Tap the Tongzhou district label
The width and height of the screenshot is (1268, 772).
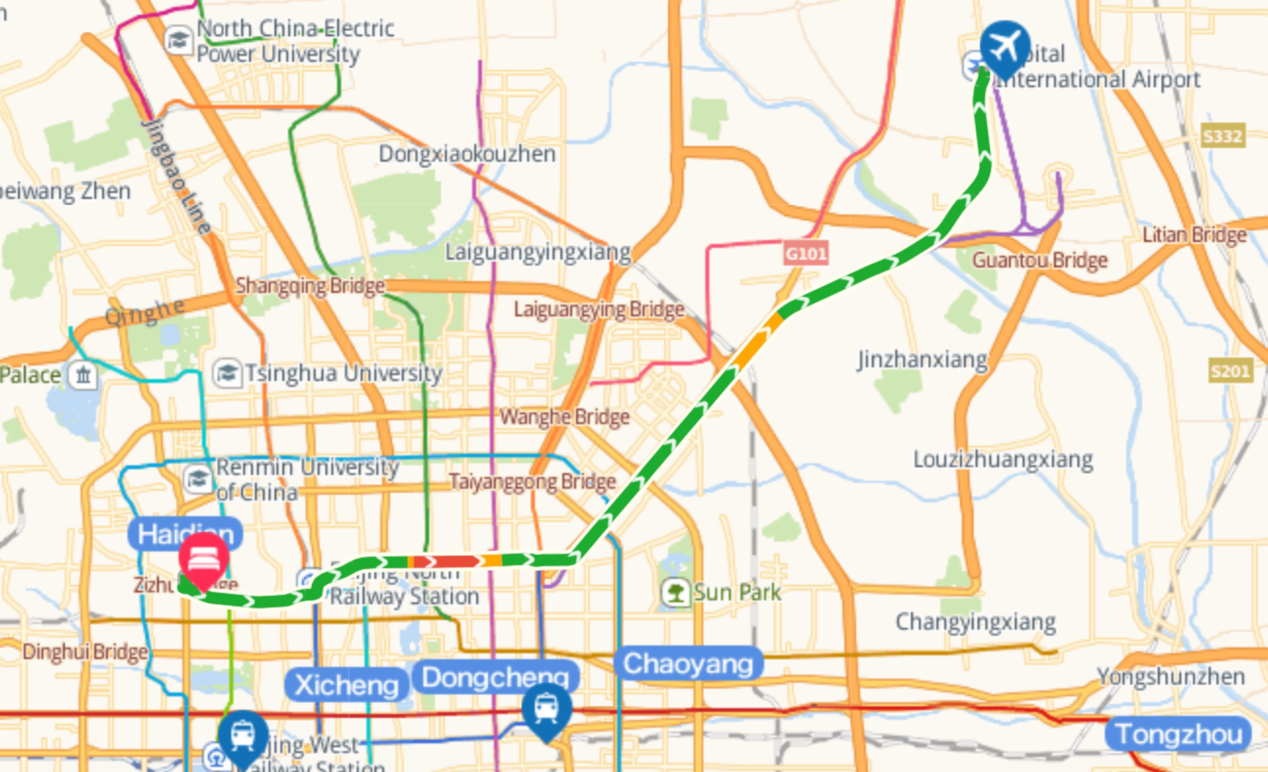point(1177,735)
